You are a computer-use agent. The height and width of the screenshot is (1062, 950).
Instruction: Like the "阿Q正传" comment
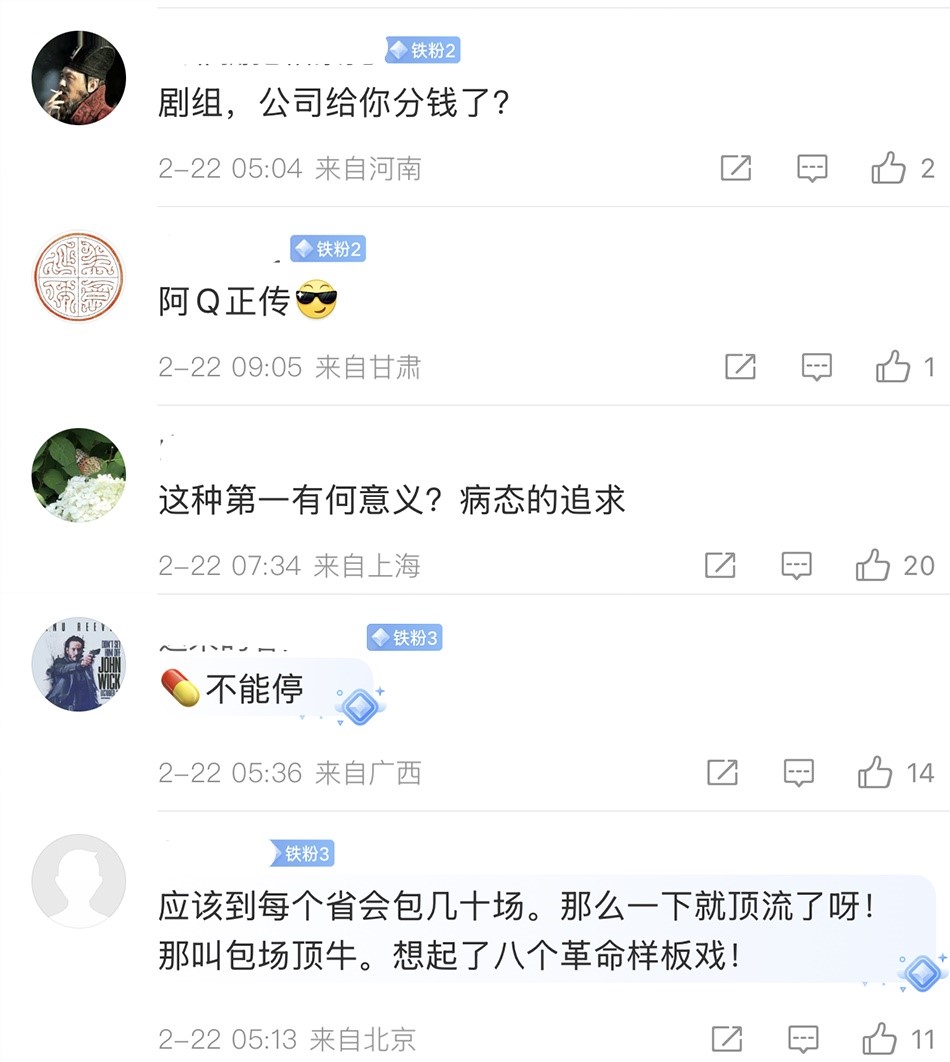click(x=892, y=368)
